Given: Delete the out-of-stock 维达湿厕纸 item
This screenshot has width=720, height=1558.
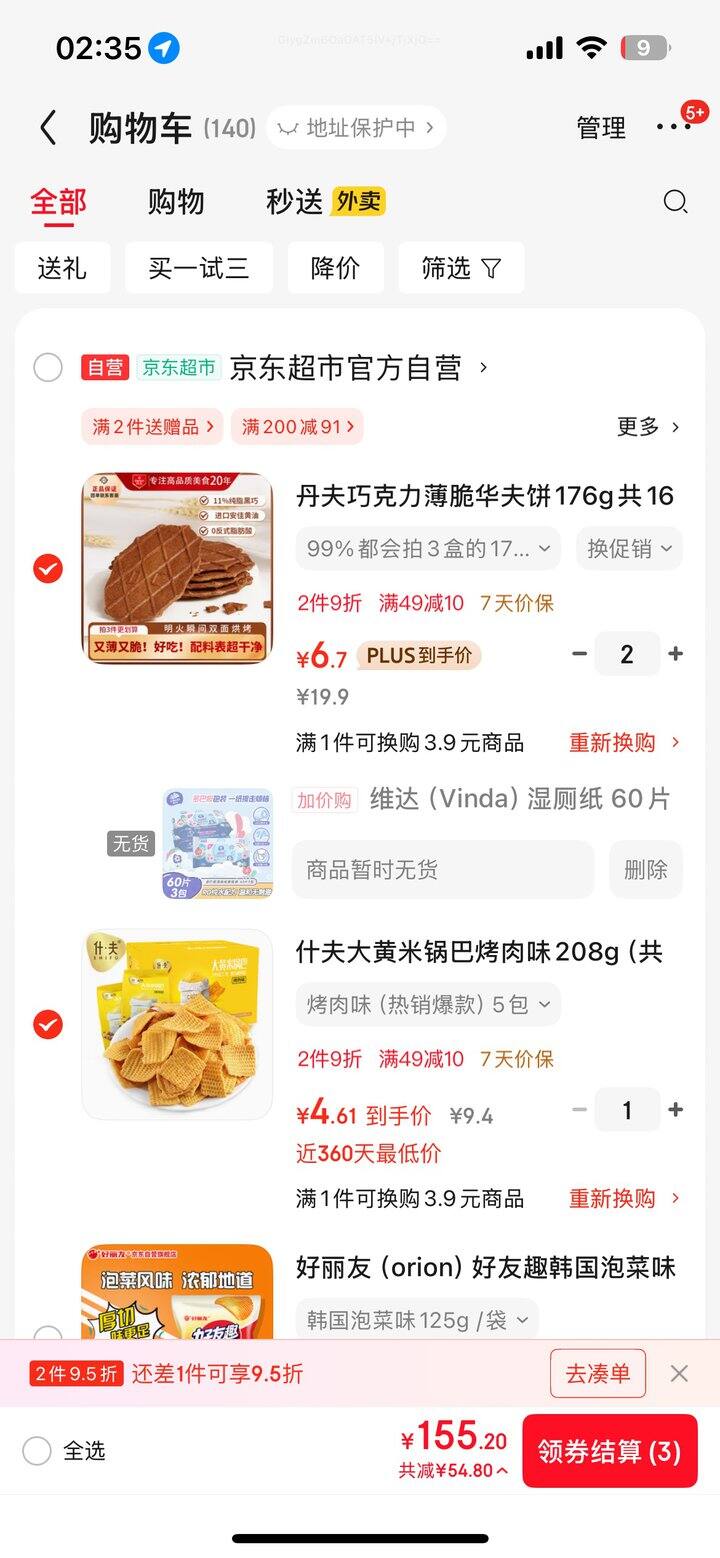Looking at the screenshot, I should point(645,869).
